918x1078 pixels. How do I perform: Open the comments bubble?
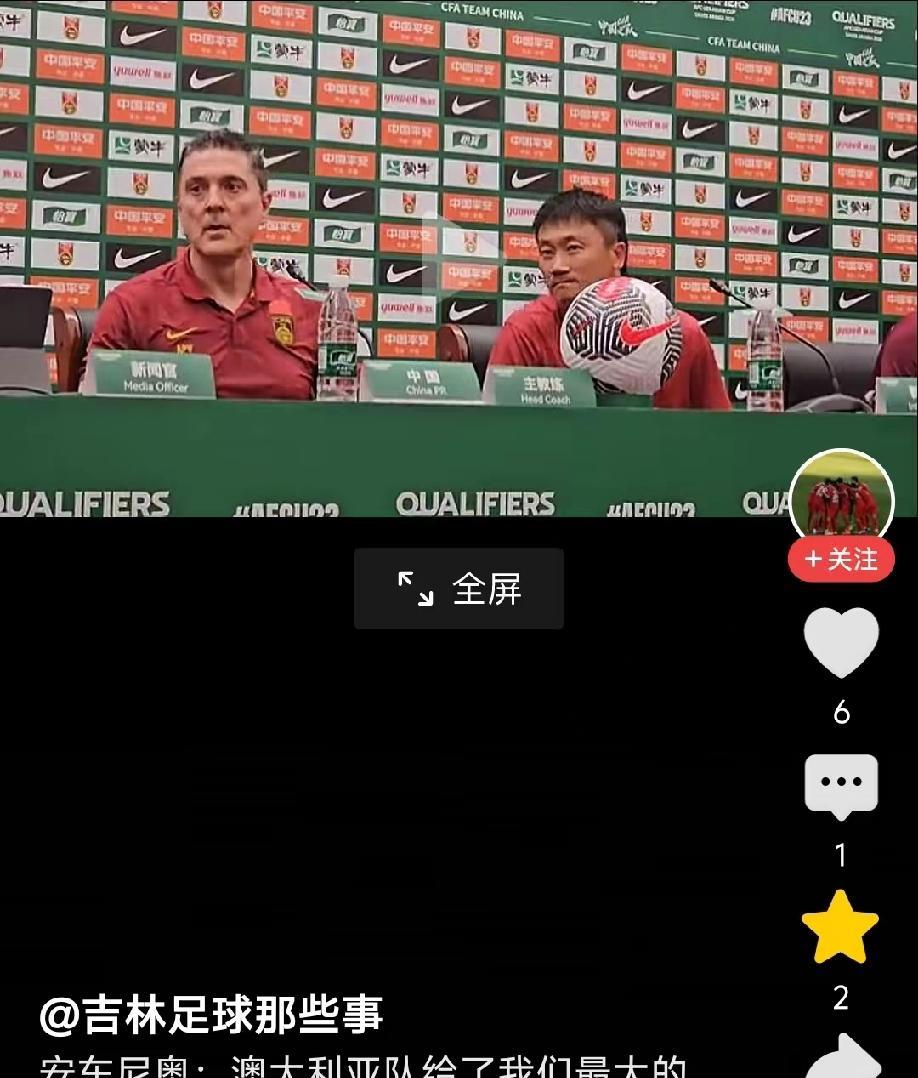pos(841,785)
